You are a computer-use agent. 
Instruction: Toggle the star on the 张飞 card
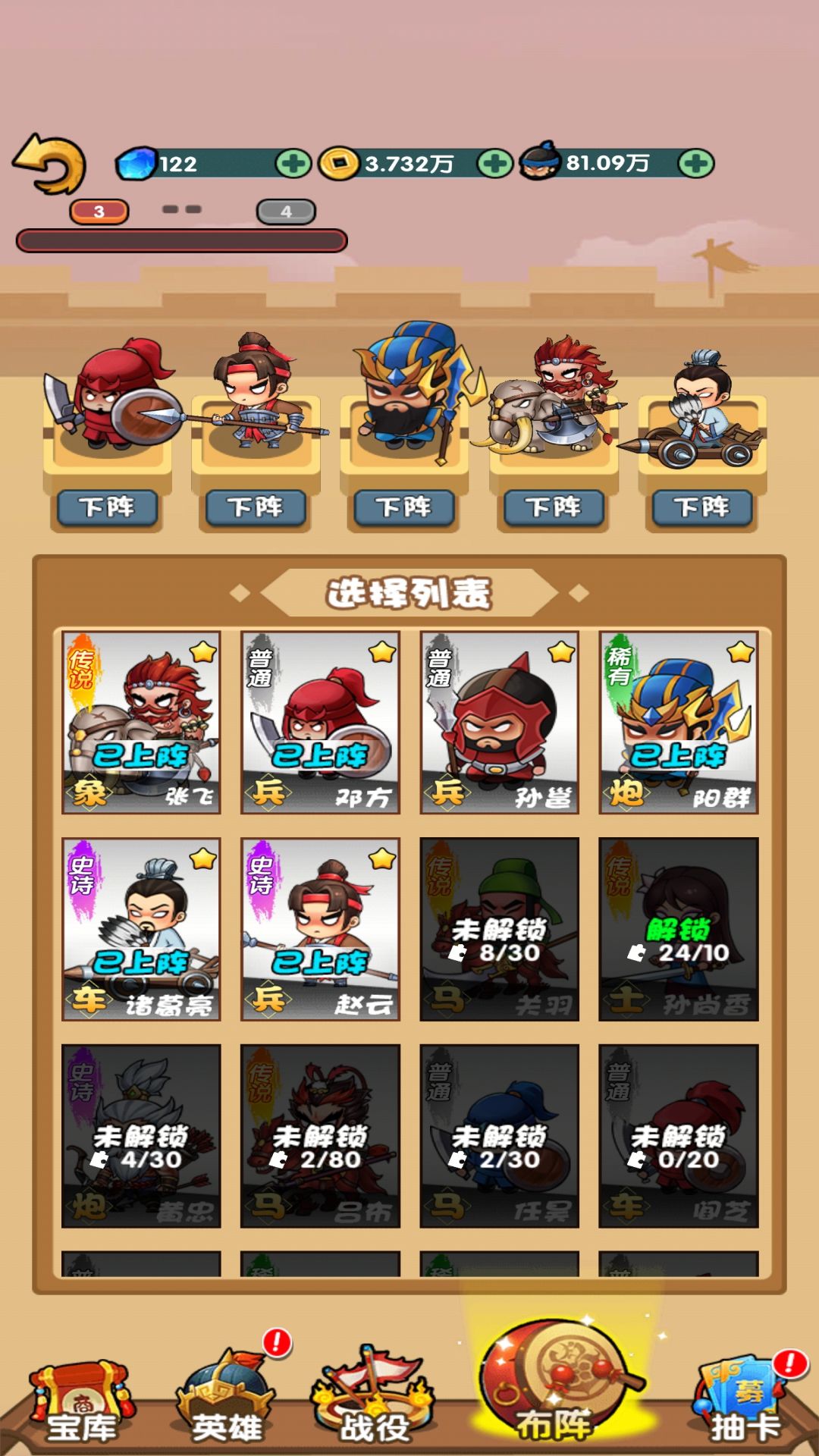coord(201,651)
